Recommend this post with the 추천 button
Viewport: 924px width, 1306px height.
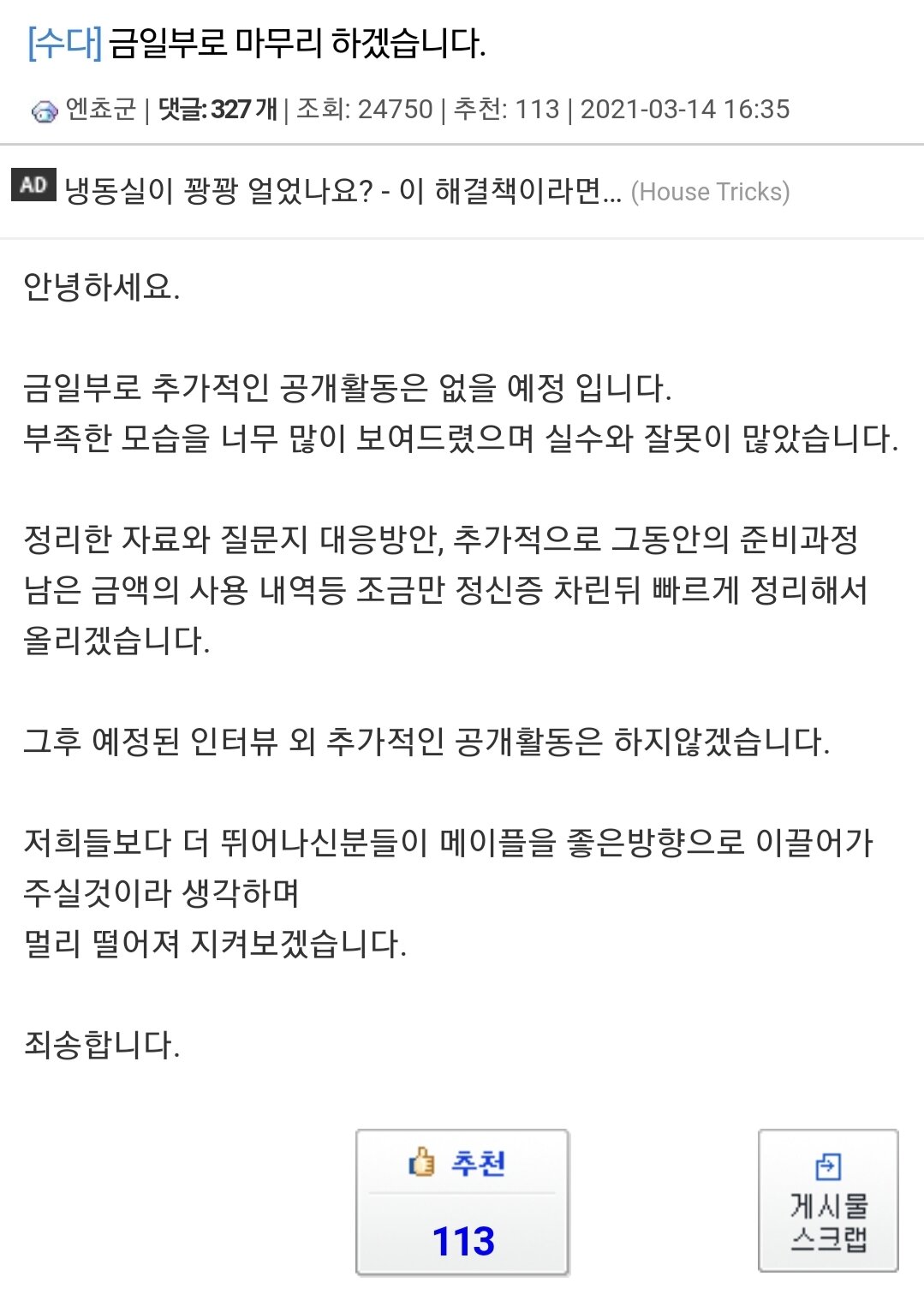[x=462, y=1201]
